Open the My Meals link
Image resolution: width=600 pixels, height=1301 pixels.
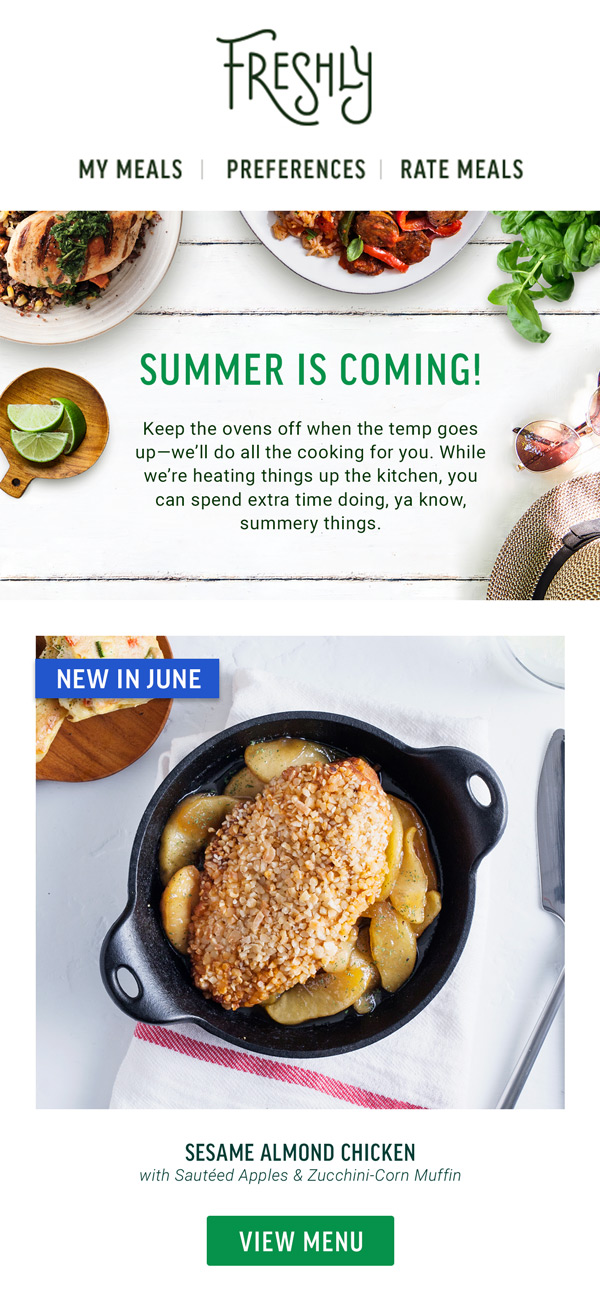[131, 170]
